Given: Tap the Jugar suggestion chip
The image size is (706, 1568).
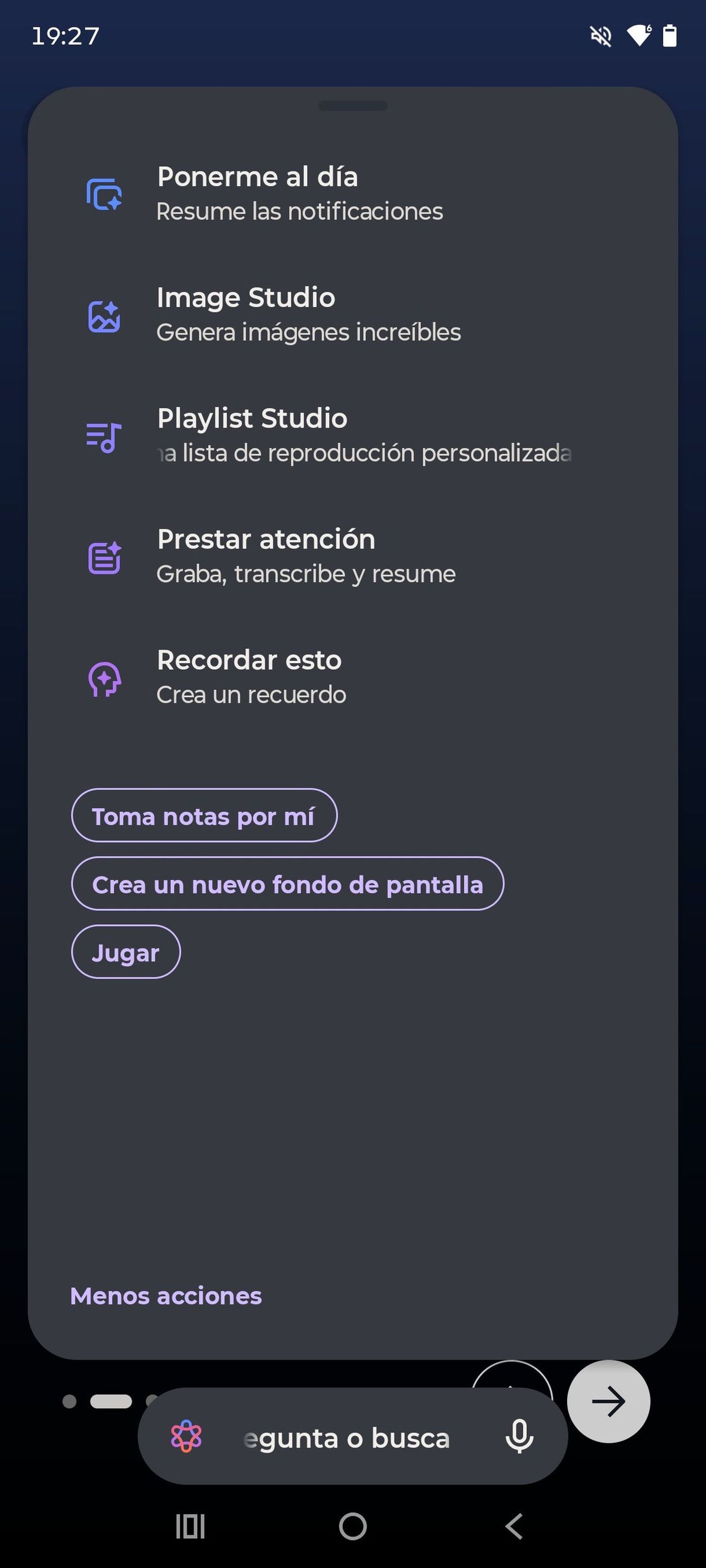Looking at the screenshot, I should point(125,952).
